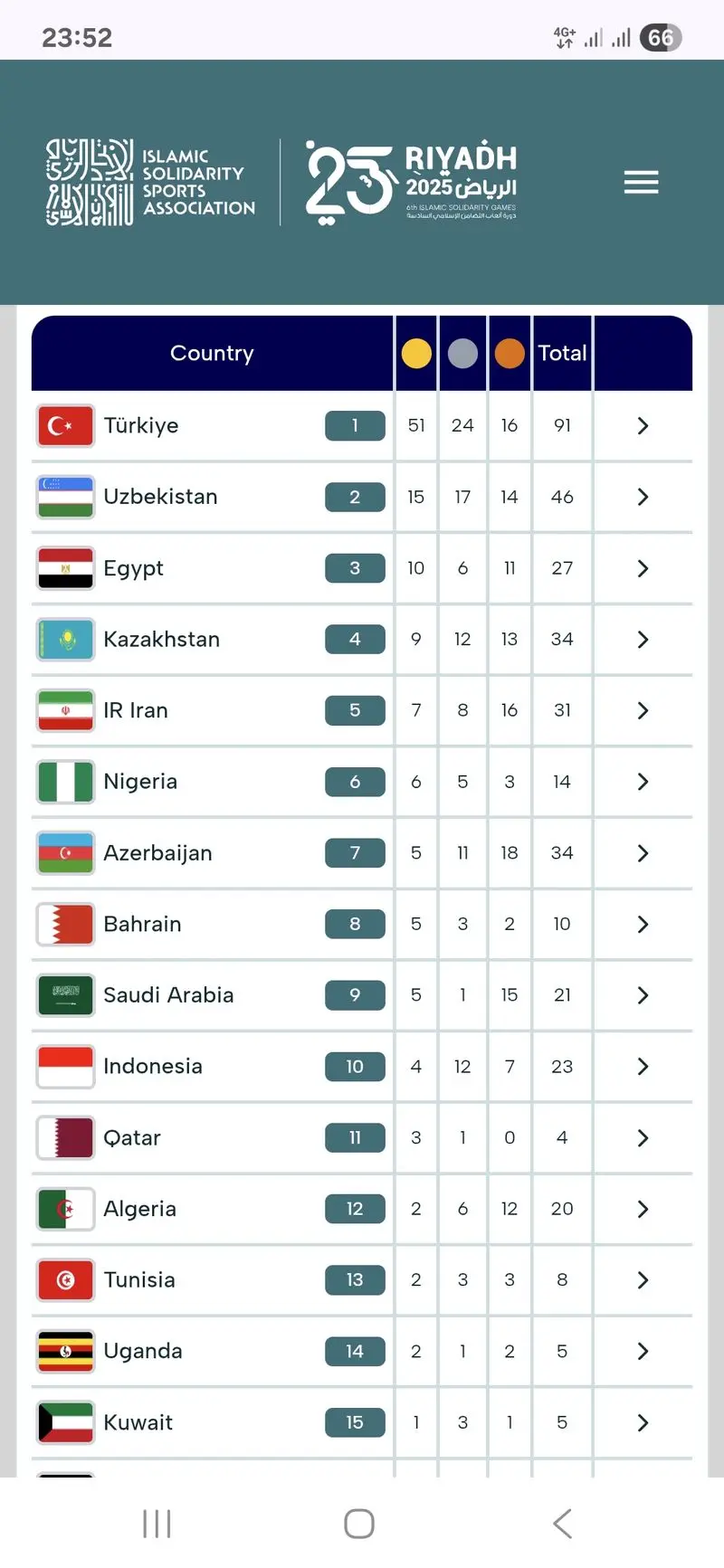
Task: Open Kuwait medal details
Action: (643, 1422)
